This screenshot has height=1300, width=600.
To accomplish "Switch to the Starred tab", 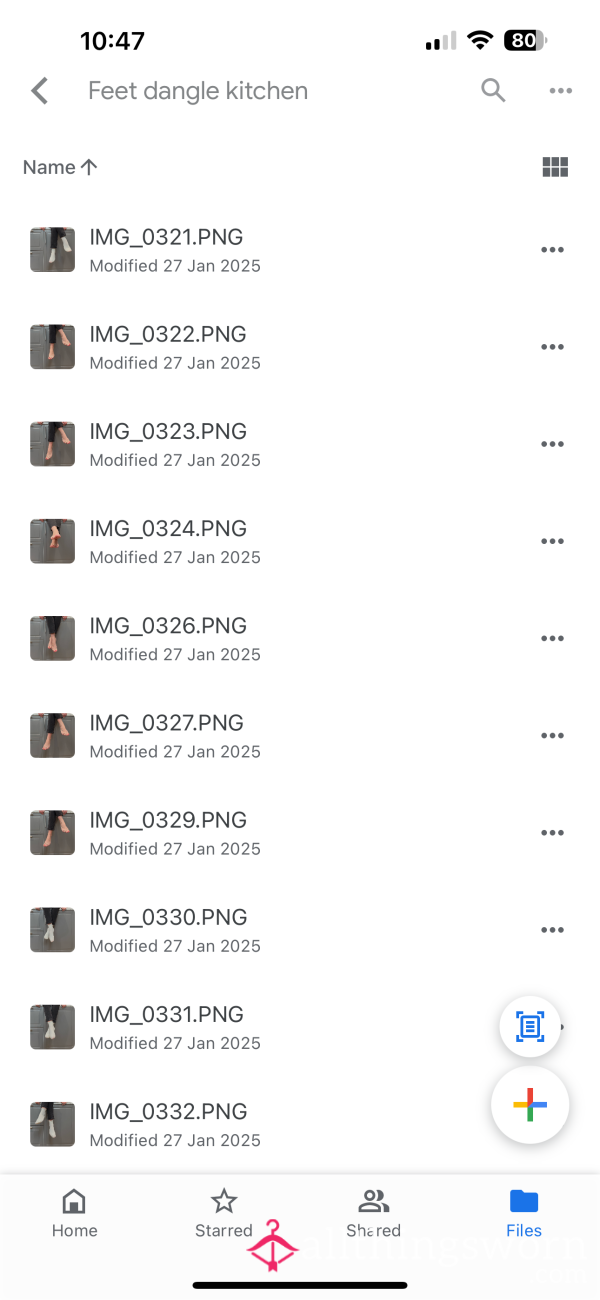I will click(x=224, y=1214).
